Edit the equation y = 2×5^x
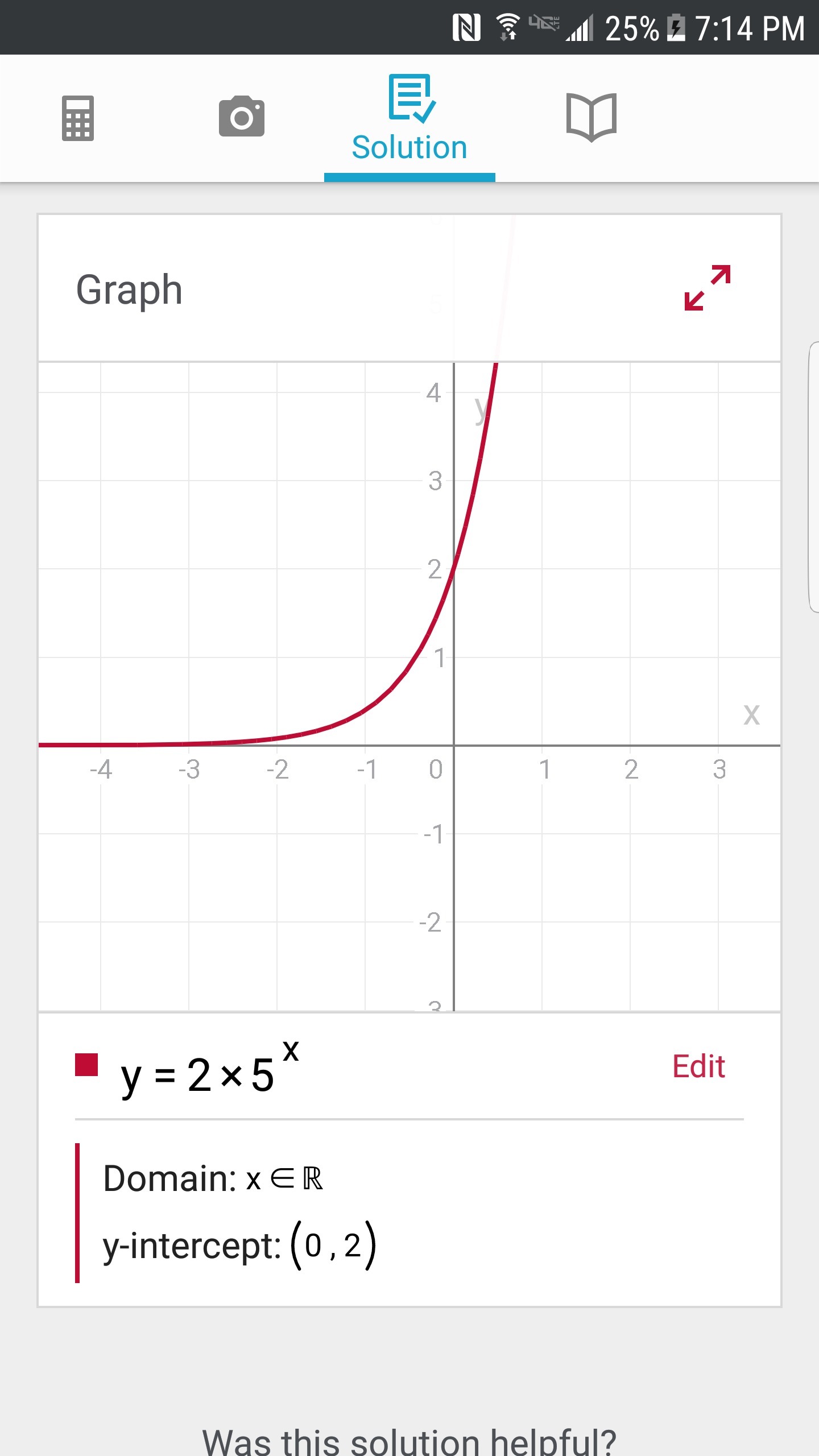 click(x=698, y=1067)
